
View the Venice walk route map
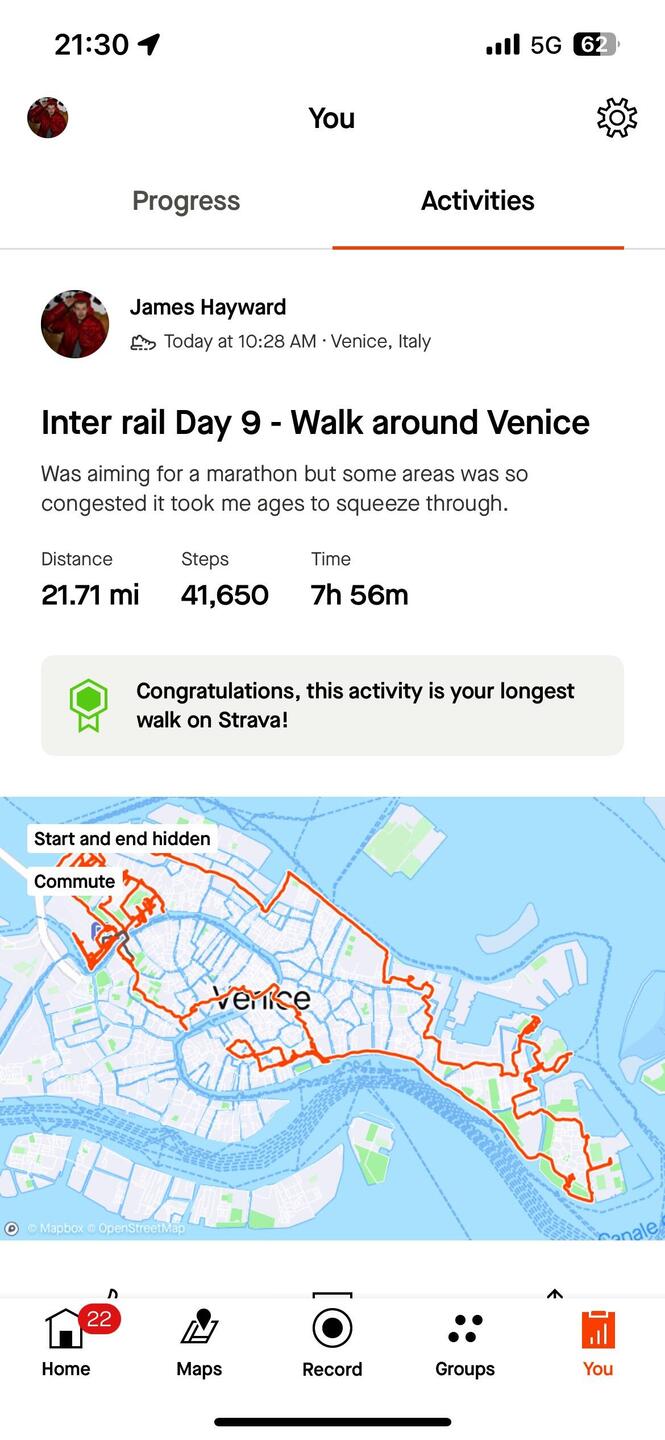332,1018
